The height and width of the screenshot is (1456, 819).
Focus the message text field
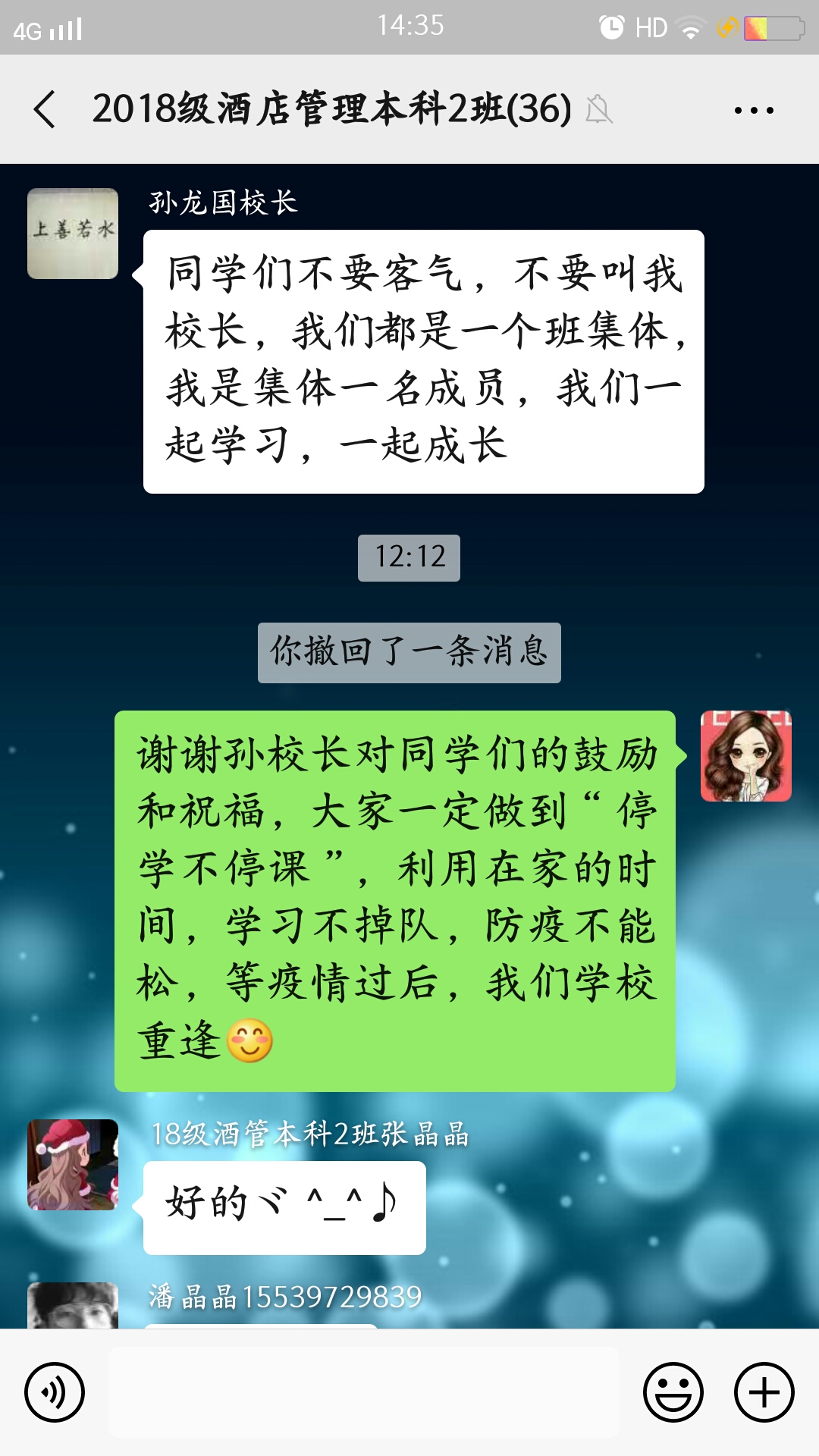[364, 1392]
